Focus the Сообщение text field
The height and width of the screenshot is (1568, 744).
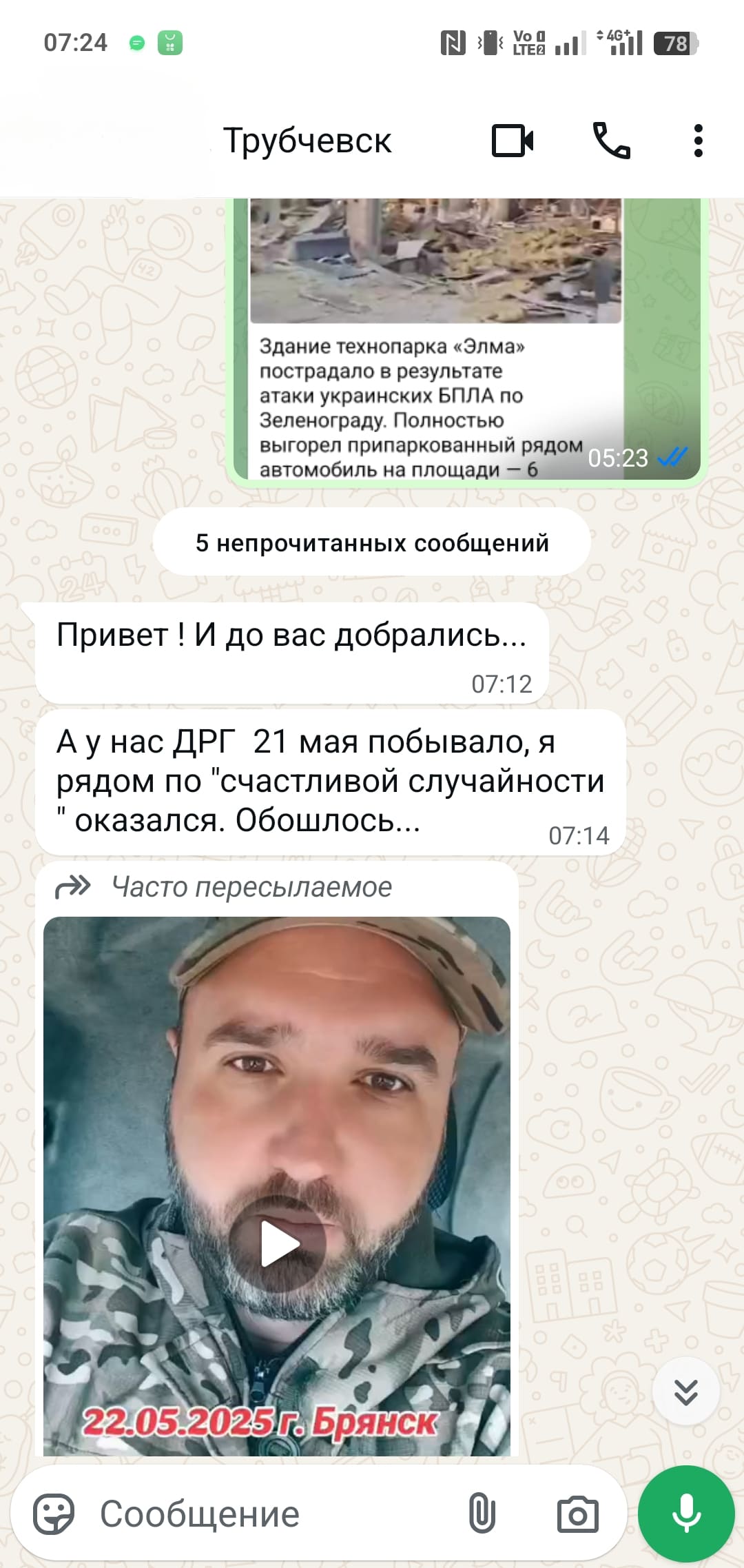tap(269, 1514)
